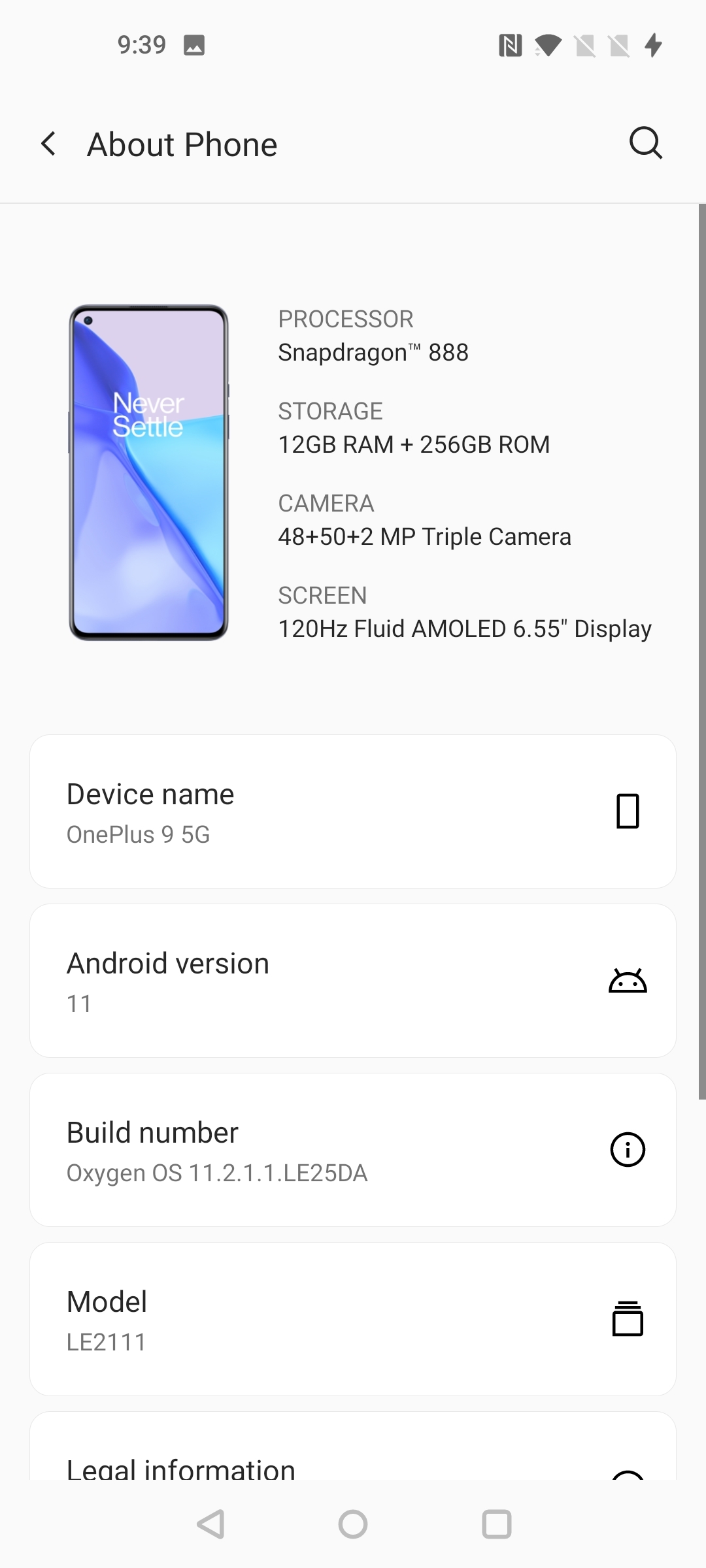Tap the back arrow in About Phone header
This screenshot has height=1568, width=706.
[49, 144]
